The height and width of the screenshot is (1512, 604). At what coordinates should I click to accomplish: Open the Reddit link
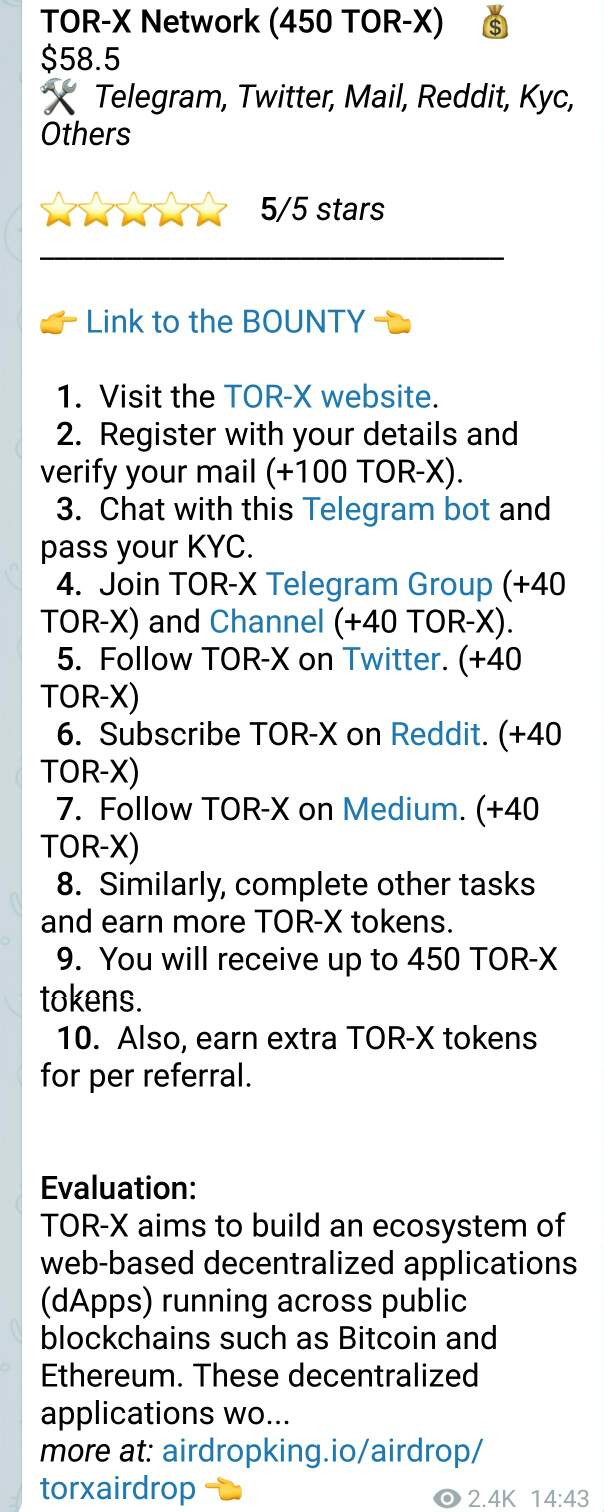coord(435,734)
